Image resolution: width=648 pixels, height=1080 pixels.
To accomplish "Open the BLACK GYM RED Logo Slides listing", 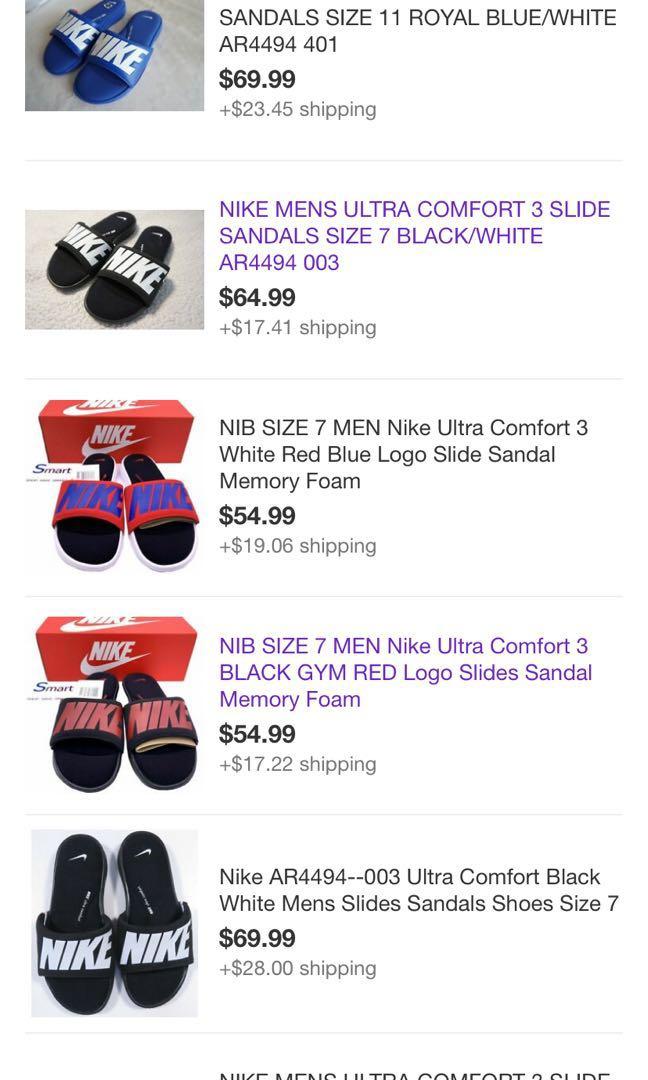I will pos(406,672).
